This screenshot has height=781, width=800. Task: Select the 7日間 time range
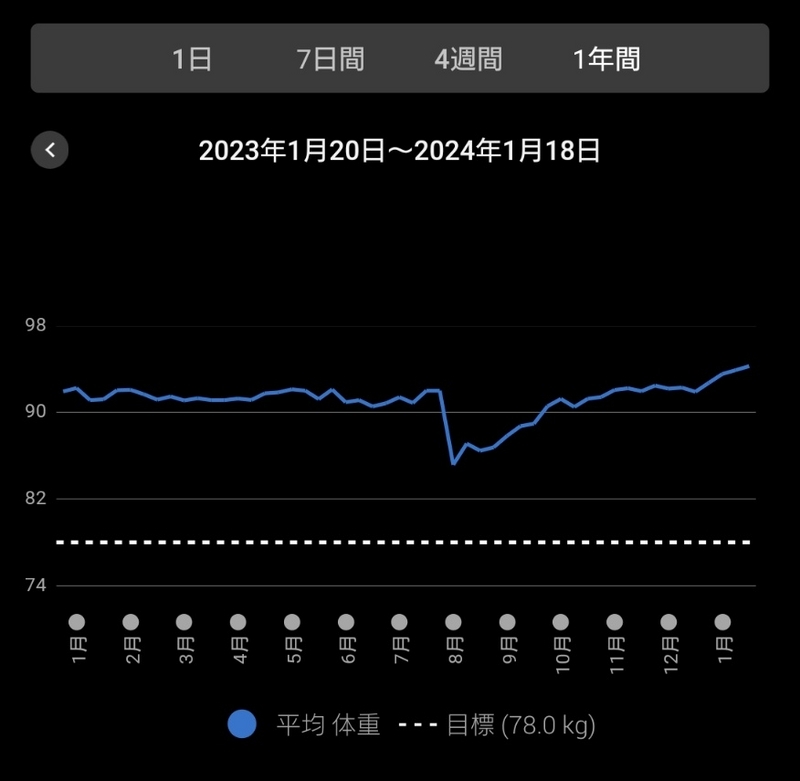pos(331,59)
